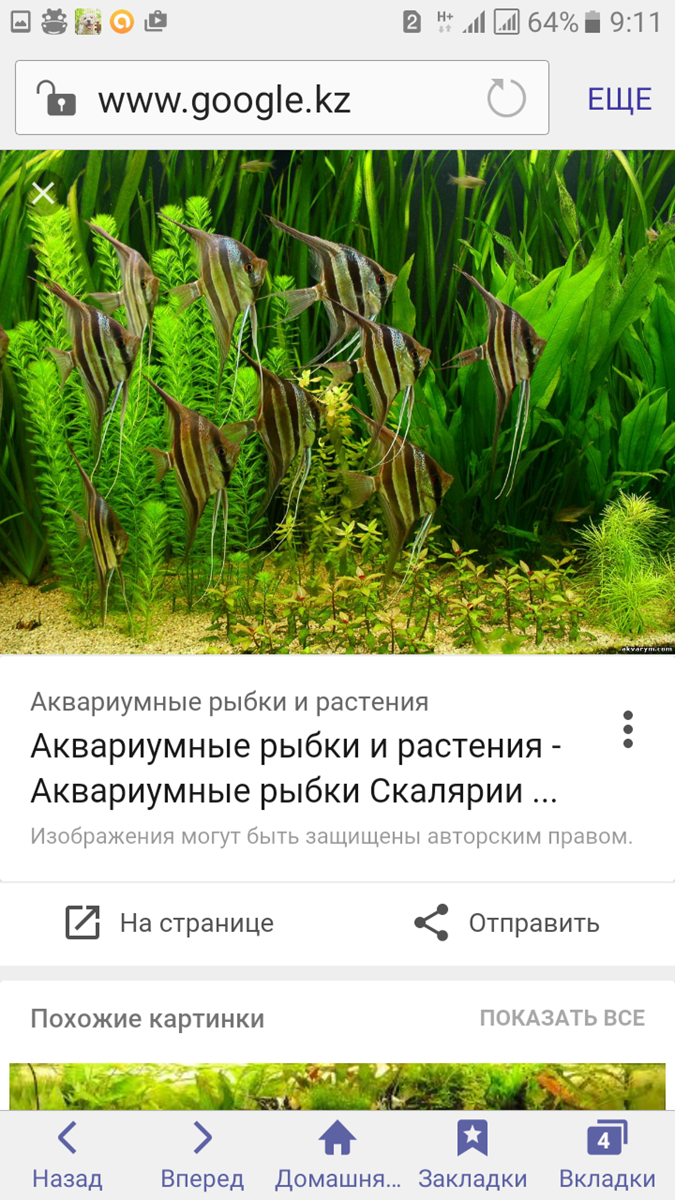Reload the current page
The height and width of the screenshot is (1200, 675).
(506, 99)
